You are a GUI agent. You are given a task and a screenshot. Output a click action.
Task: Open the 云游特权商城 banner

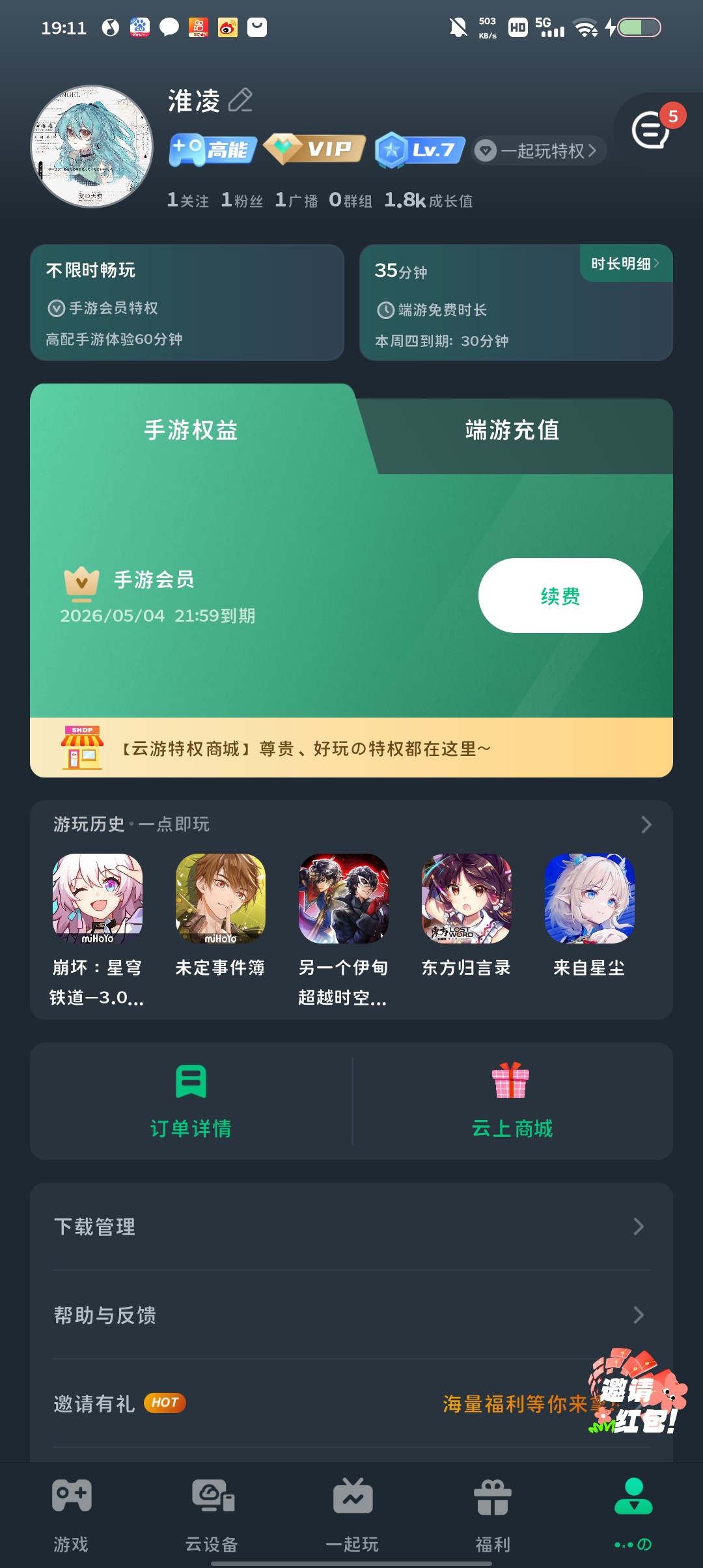pyautogui.click(x=351, y=748)
